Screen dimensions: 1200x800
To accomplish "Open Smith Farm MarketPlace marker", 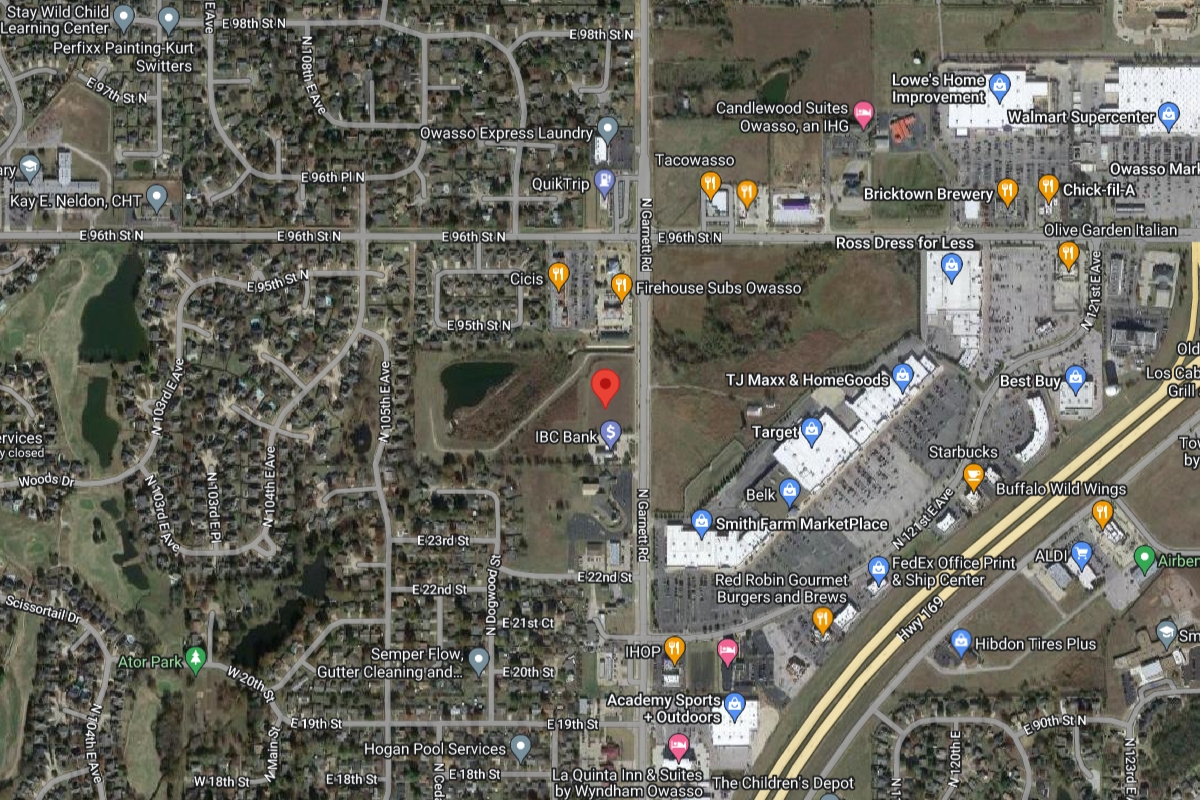I will tap(701, 523).
